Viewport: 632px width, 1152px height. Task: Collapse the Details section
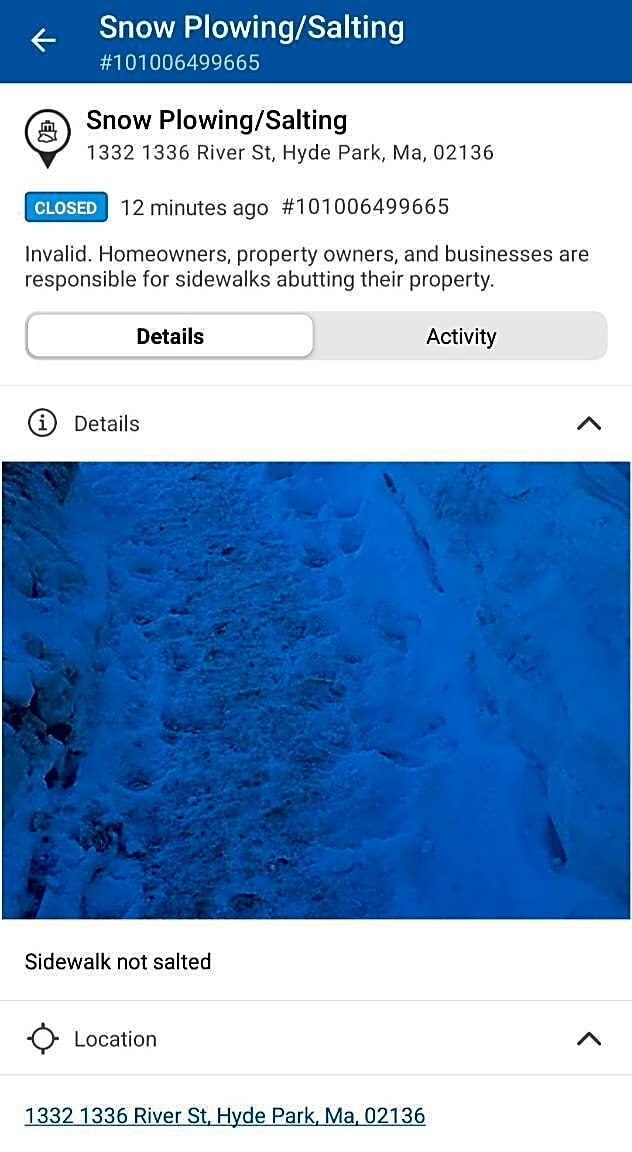pos(589,424)
